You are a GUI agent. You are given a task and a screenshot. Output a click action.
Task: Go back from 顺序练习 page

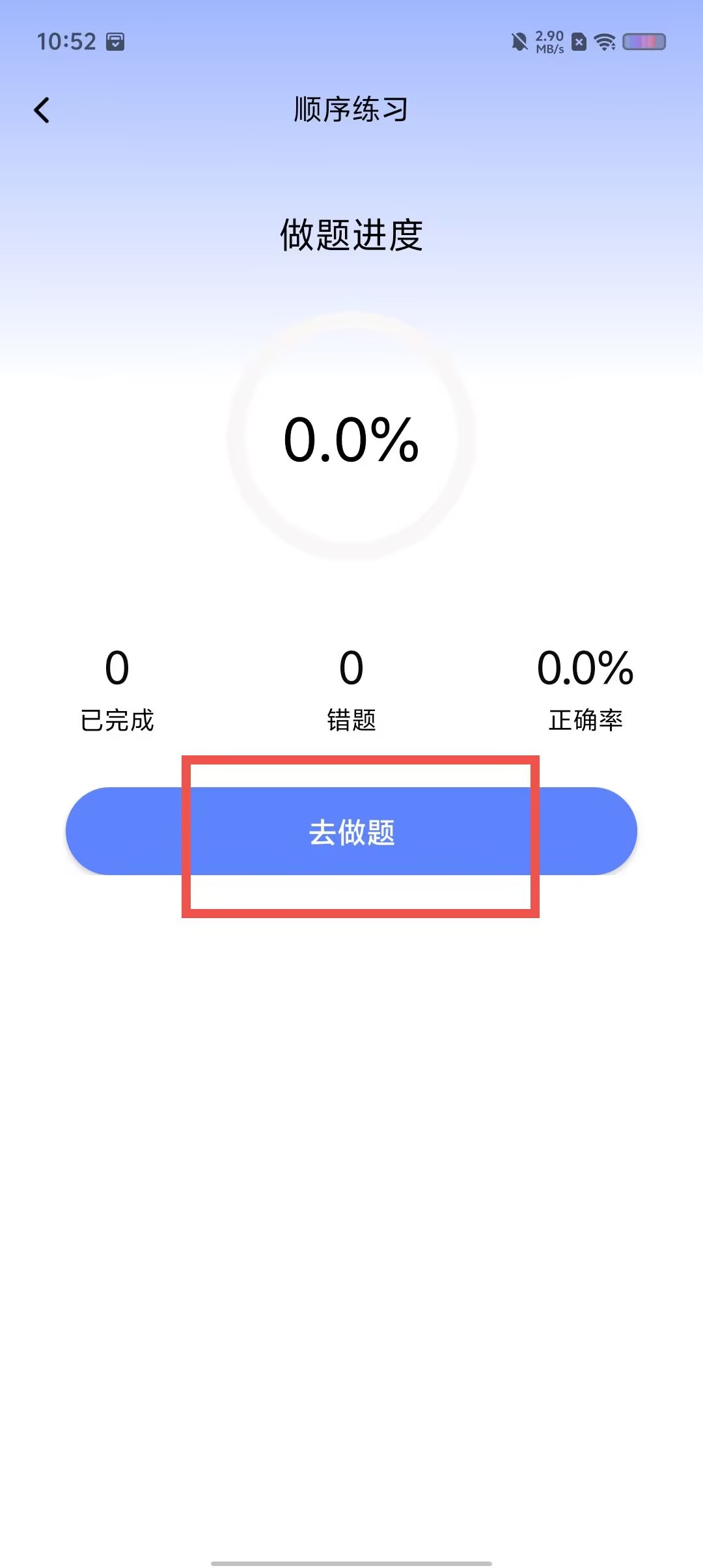pyautogui.click(x=42, y=110)
